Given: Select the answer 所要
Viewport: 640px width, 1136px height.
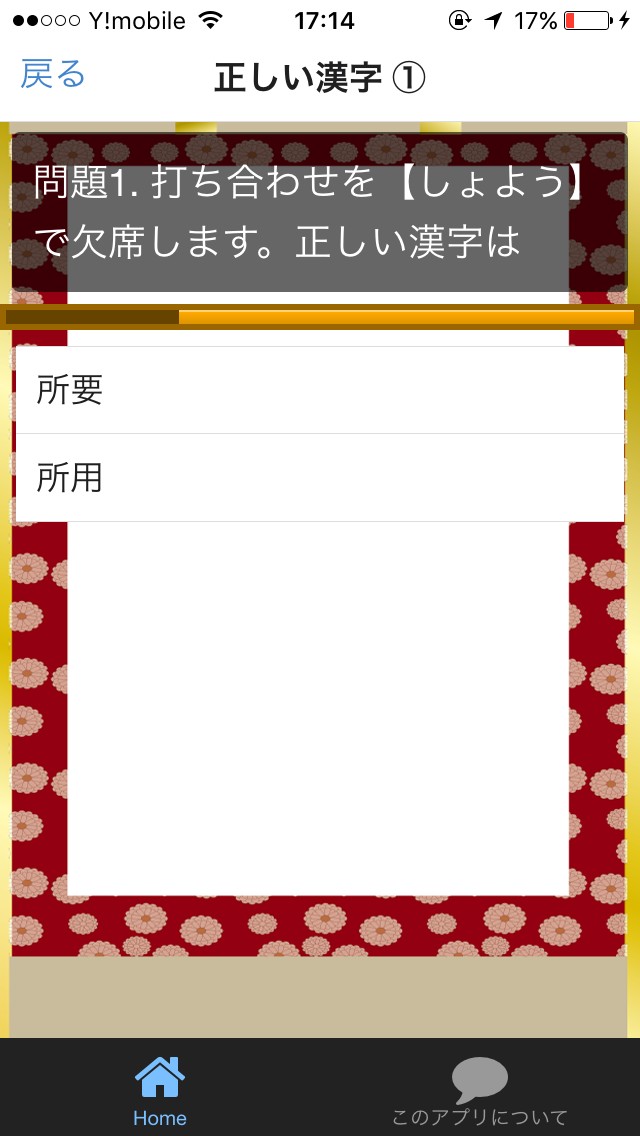Looking at the screenshot, I should point(320,390).
